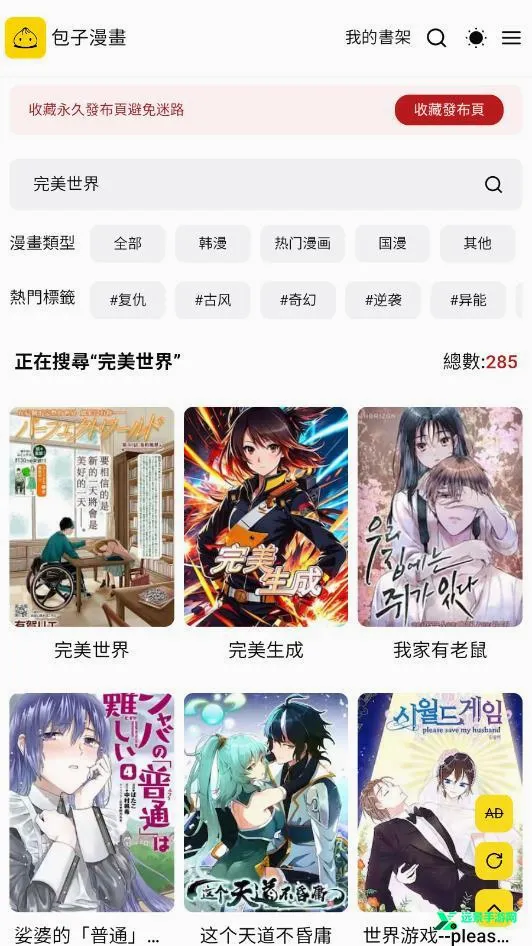The width and height of the screenshot is (532, 946).
Task: Tap the search icon in the header
Action: click(437, 38)
